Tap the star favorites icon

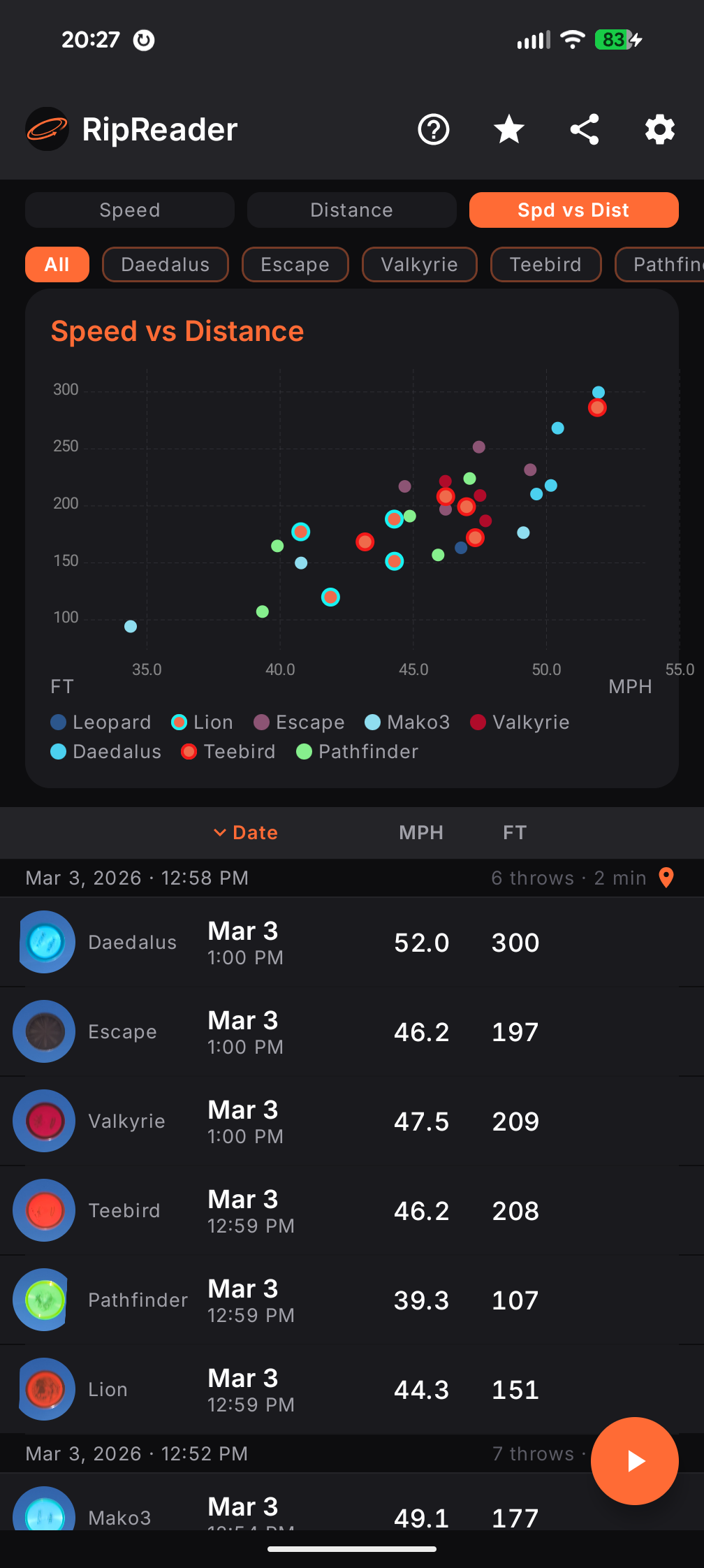pos(508,129)
